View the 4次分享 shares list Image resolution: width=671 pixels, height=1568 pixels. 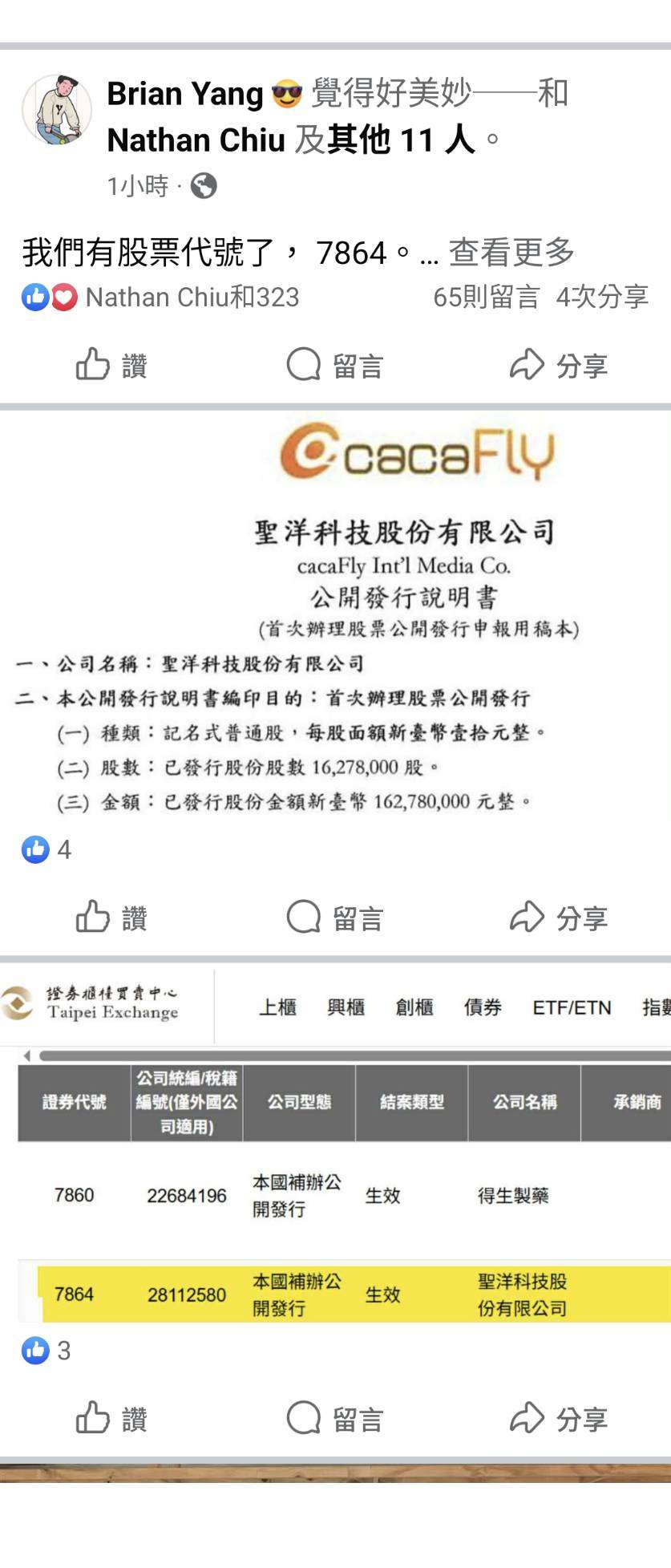coord(602,298)
